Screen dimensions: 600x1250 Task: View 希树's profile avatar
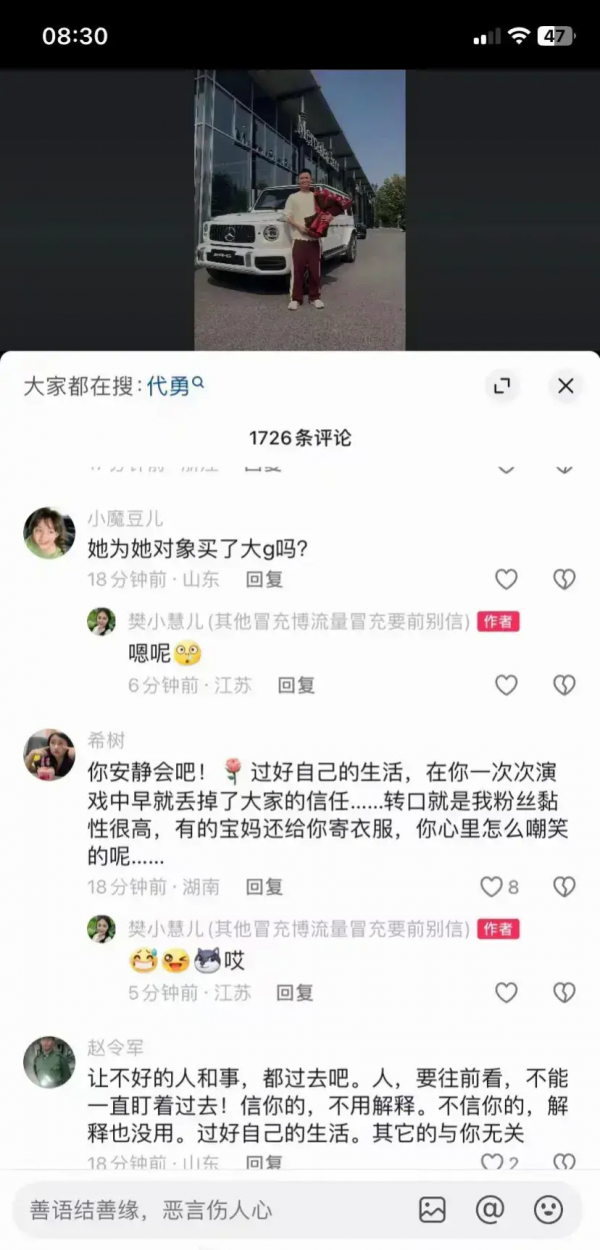[x=49, y=754]
